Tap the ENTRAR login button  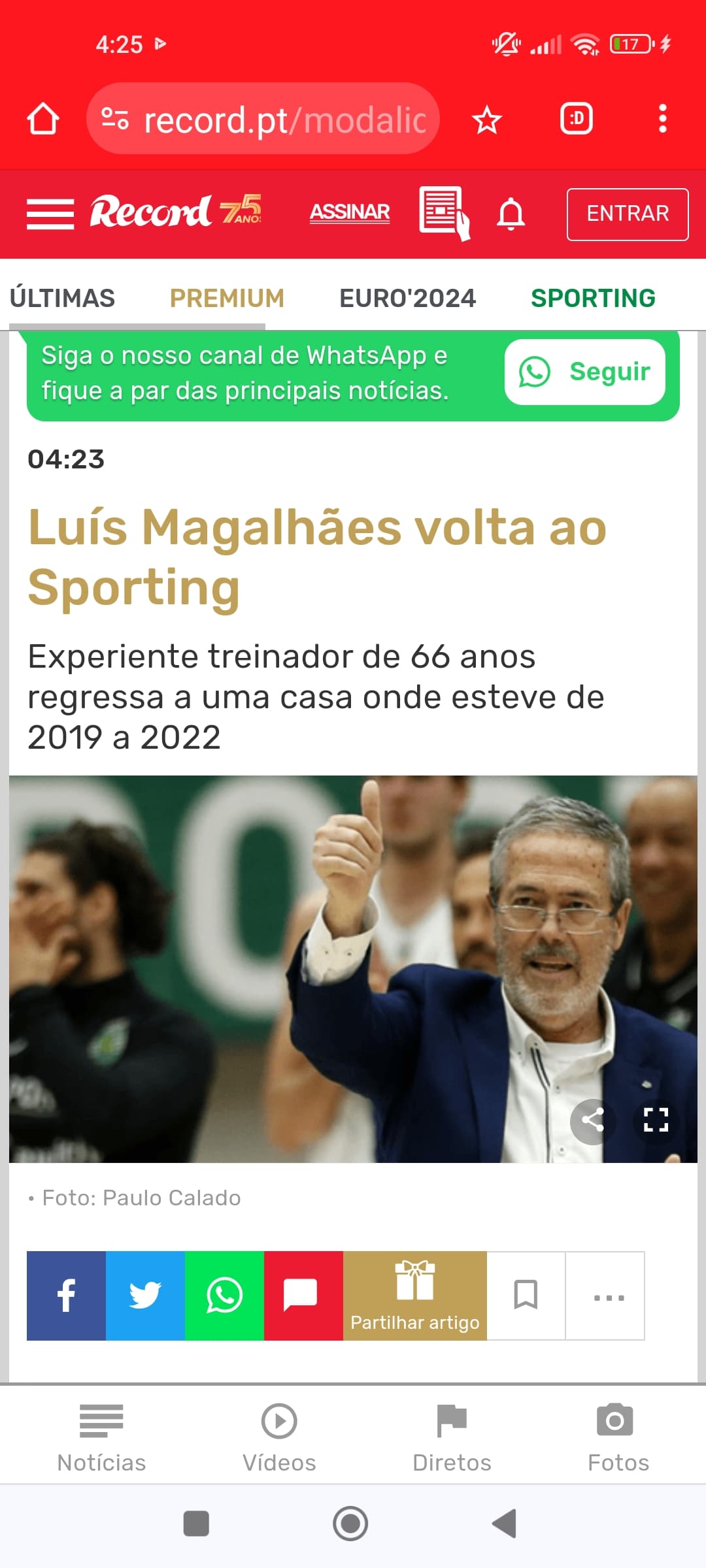click(x=627, y=214)
